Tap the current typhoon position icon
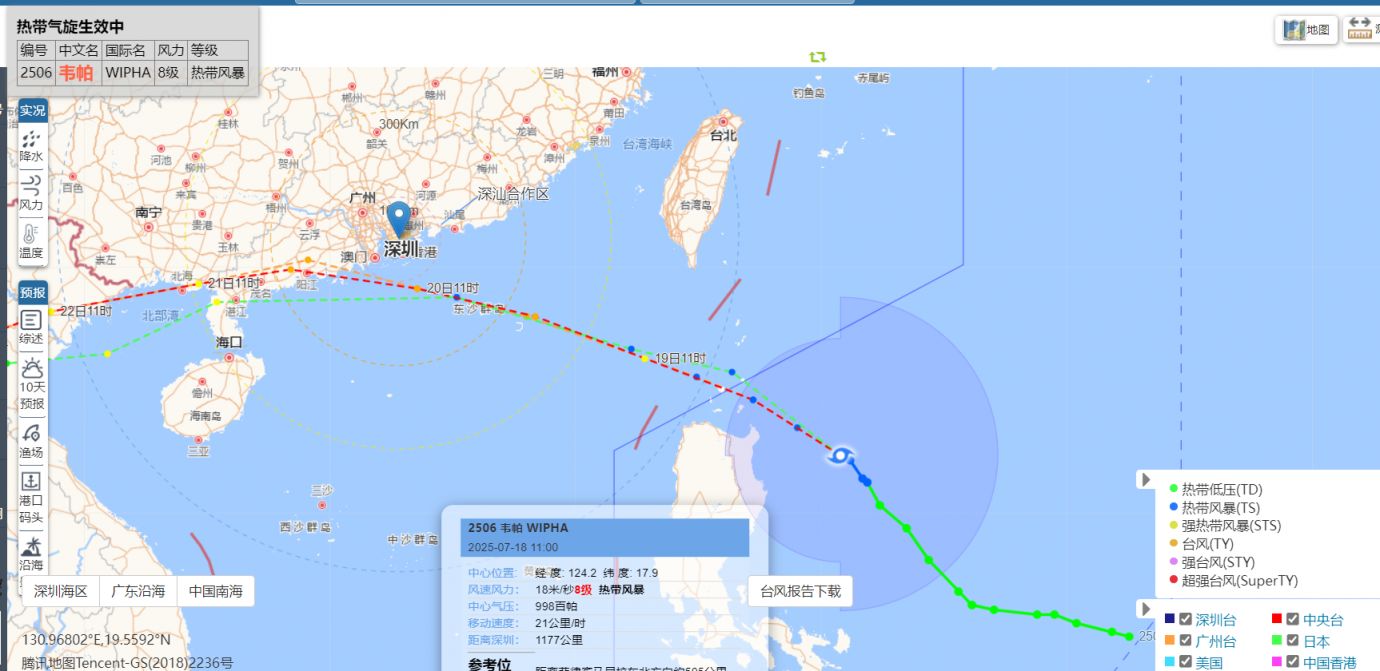Viewport: 1380px width, 671px height. 841,456
